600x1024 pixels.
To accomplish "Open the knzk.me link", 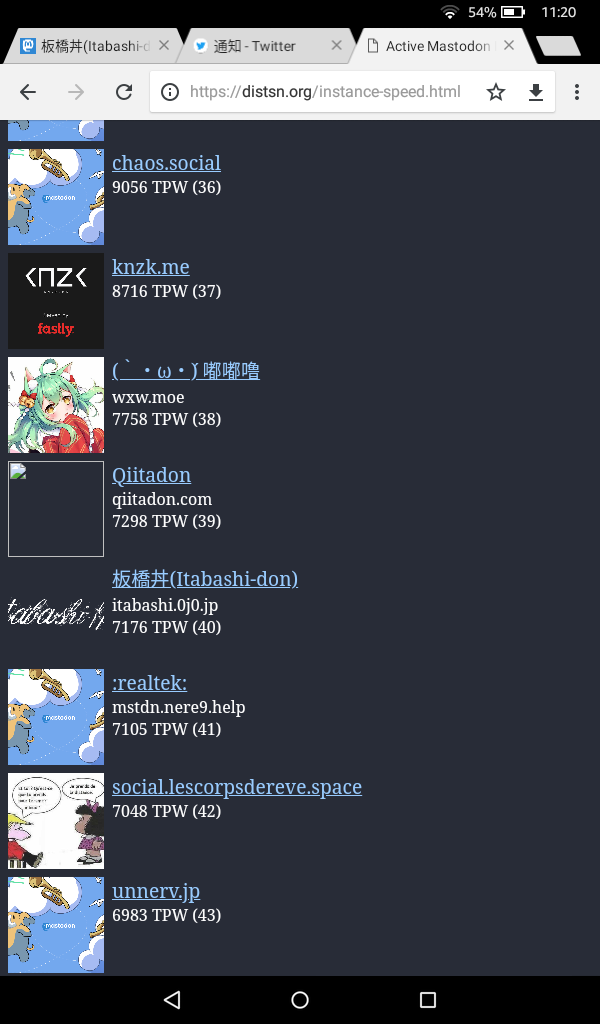I will point(151,267).
